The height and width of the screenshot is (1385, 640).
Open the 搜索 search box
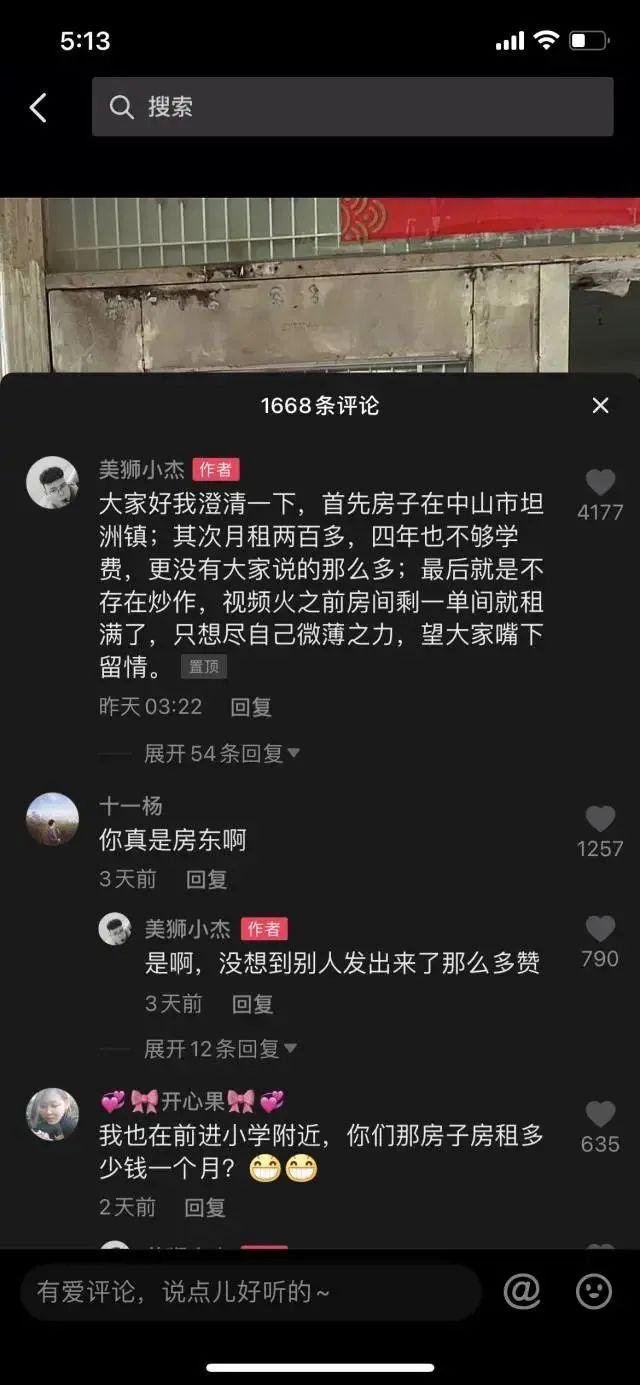click(x=352, y=107)
